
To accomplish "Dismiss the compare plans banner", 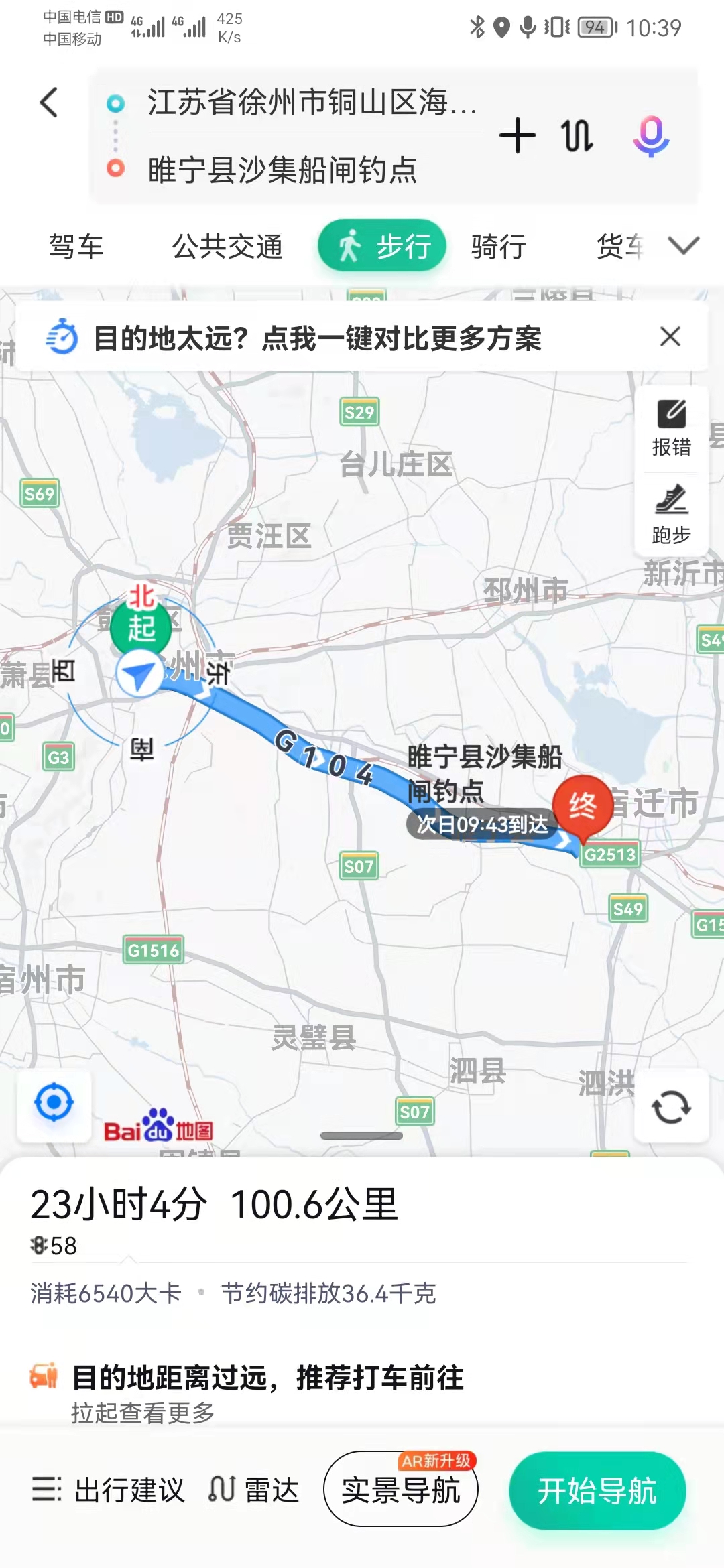I will [x=670, y=336].
